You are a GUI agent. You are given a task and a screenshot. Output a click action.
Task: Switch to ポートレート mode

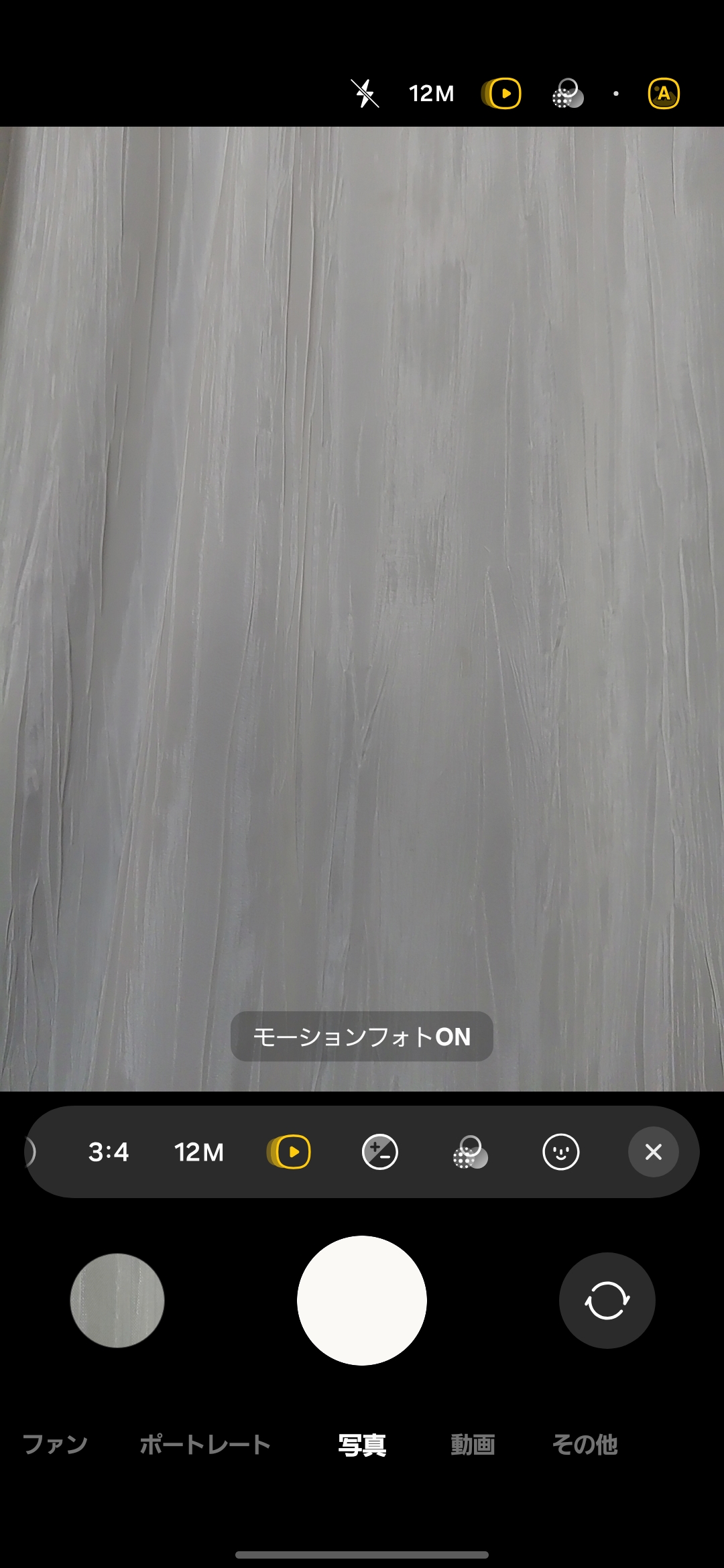click(x=205, y=1444)
